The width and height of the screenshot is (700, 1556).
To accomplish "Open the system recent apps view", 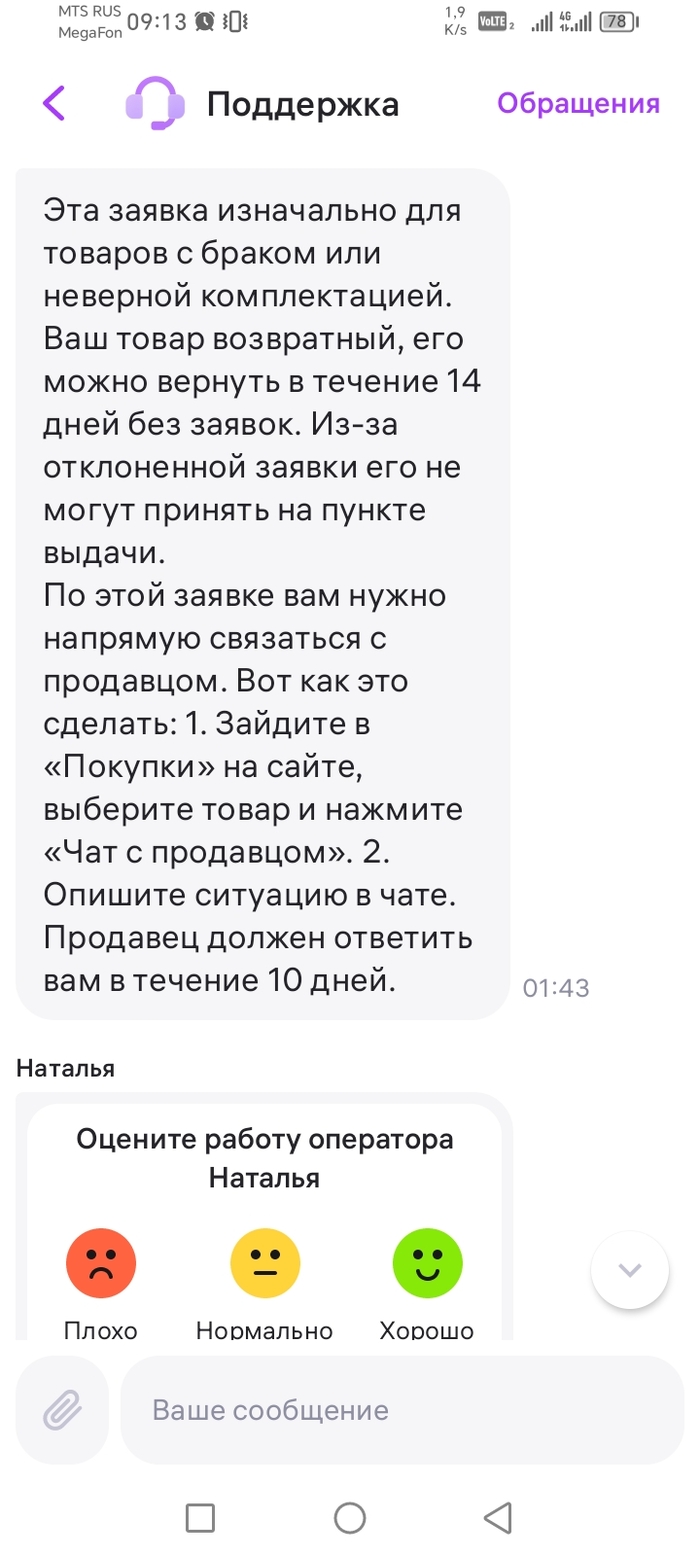I will [x=201, y=1518].
